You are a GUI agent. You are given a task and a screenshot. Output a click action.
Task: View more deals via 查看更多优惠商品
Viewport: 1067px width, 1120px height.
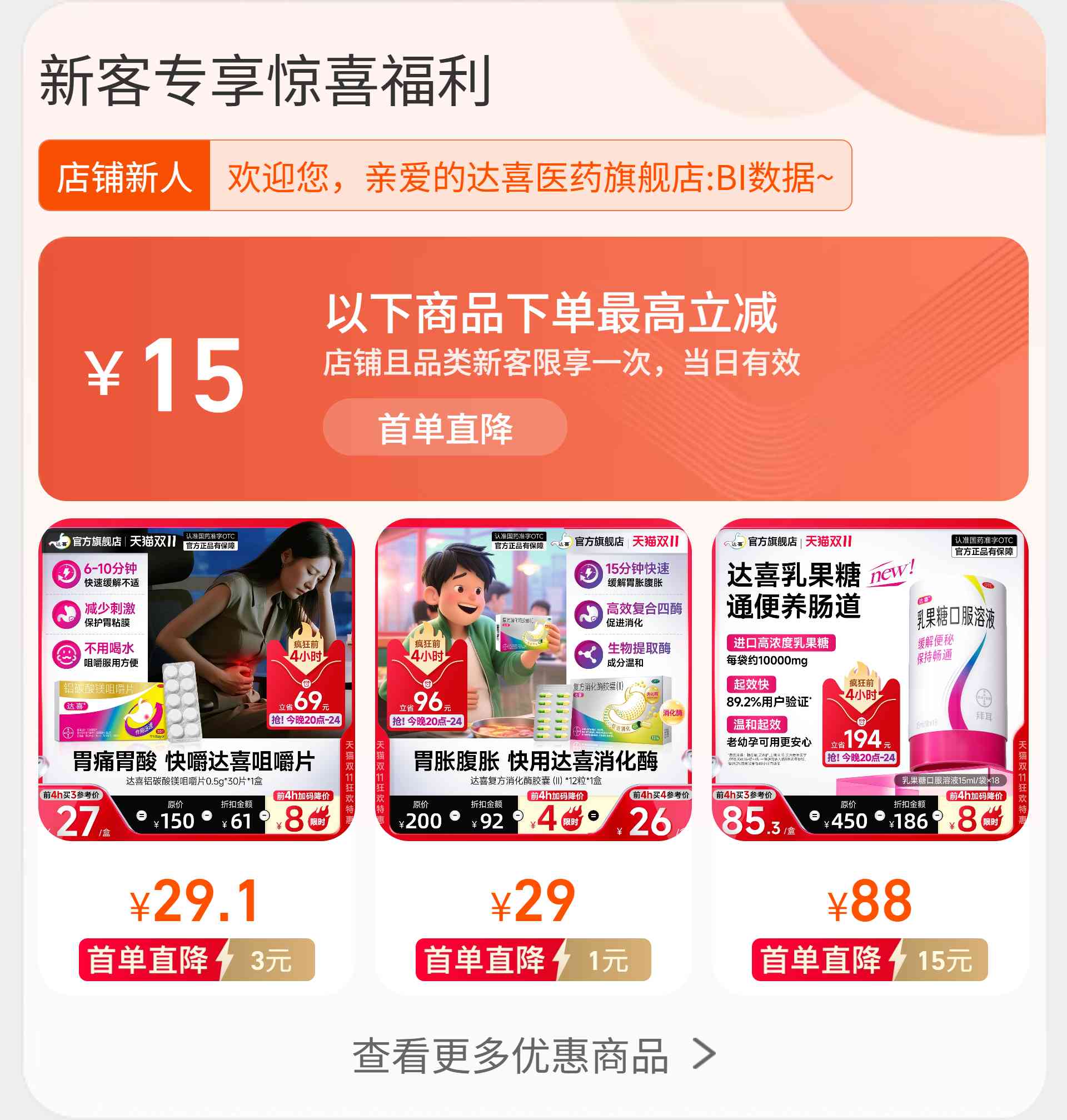[x=533, y=1056]
